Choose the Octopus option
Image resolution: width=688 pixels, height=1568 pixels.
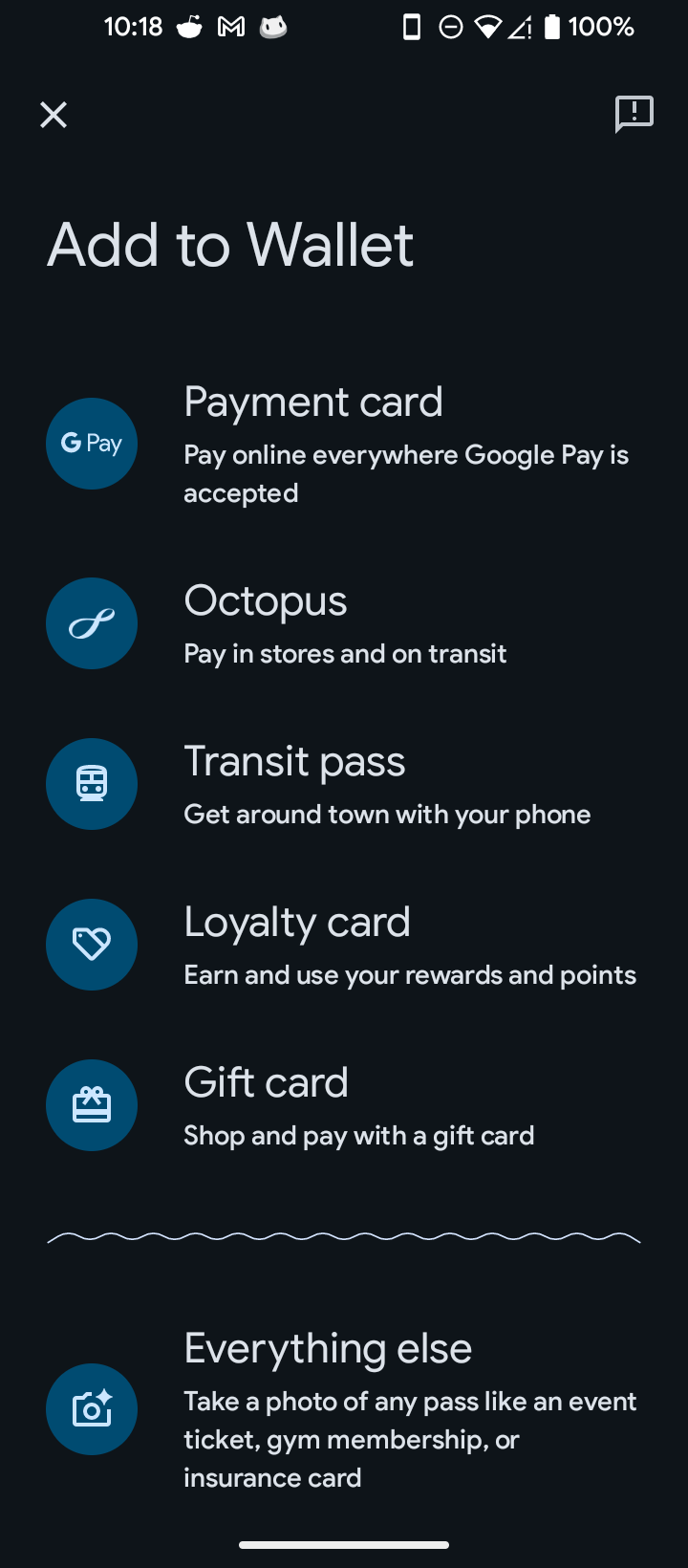344,623
